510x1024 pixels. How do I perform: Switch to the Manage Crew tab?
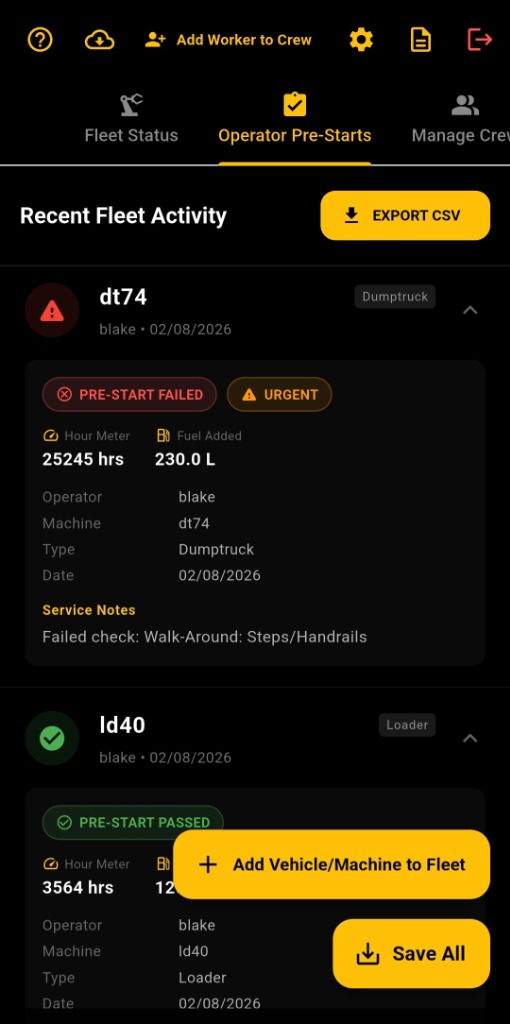coord(461,119)
